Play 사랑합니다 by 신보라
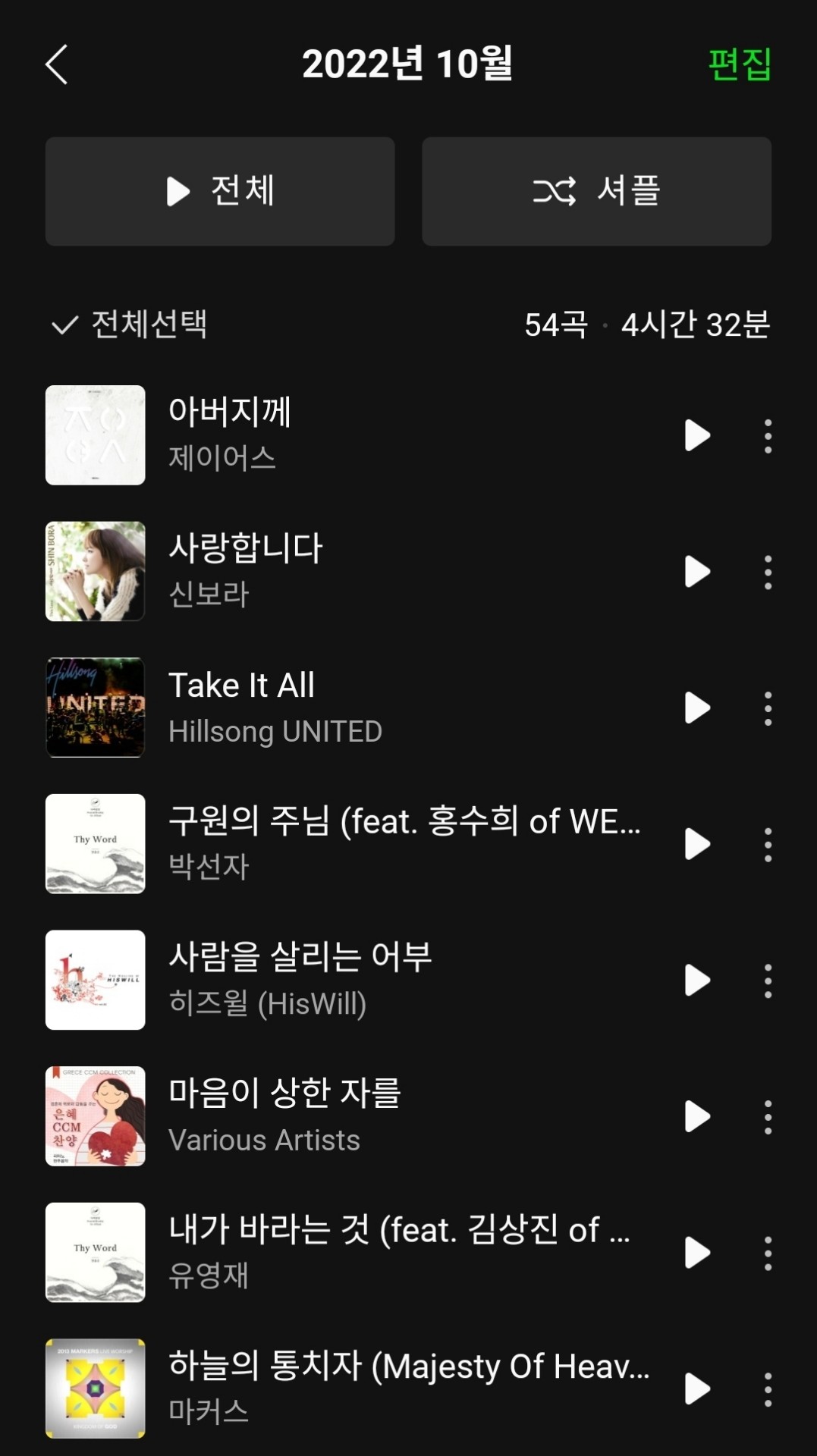 tap(697, 572)
